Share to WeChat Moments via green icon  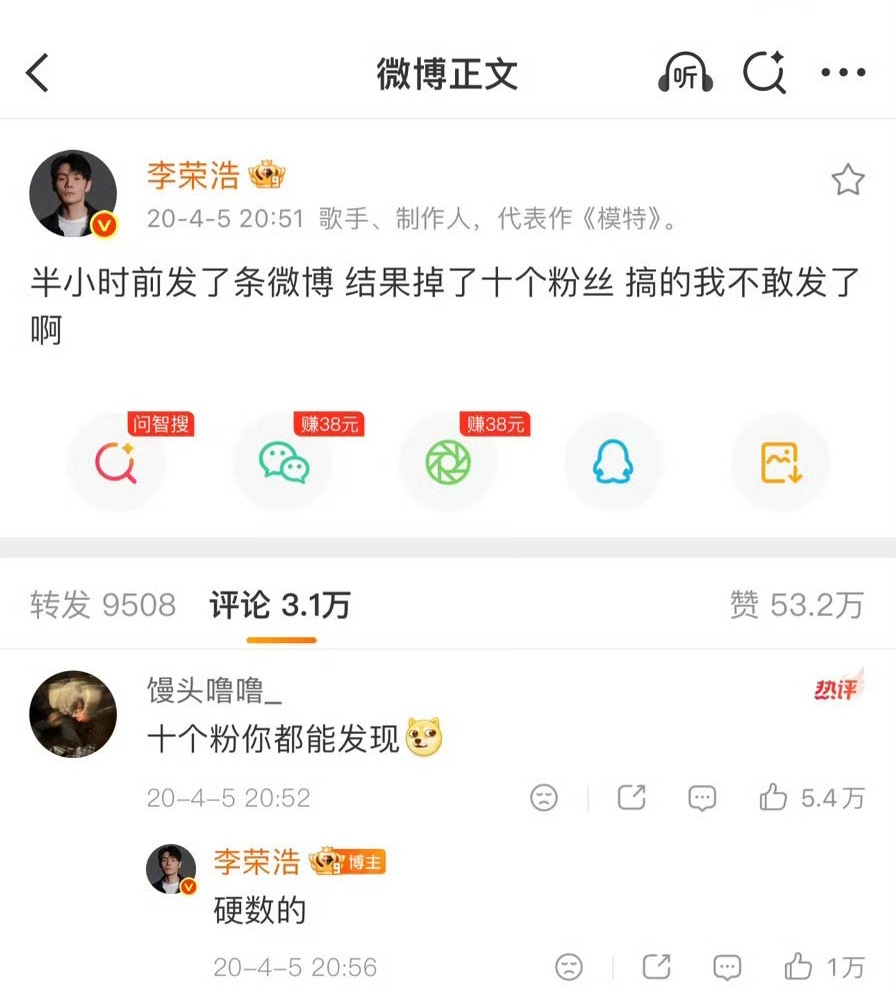click(448, 462)
